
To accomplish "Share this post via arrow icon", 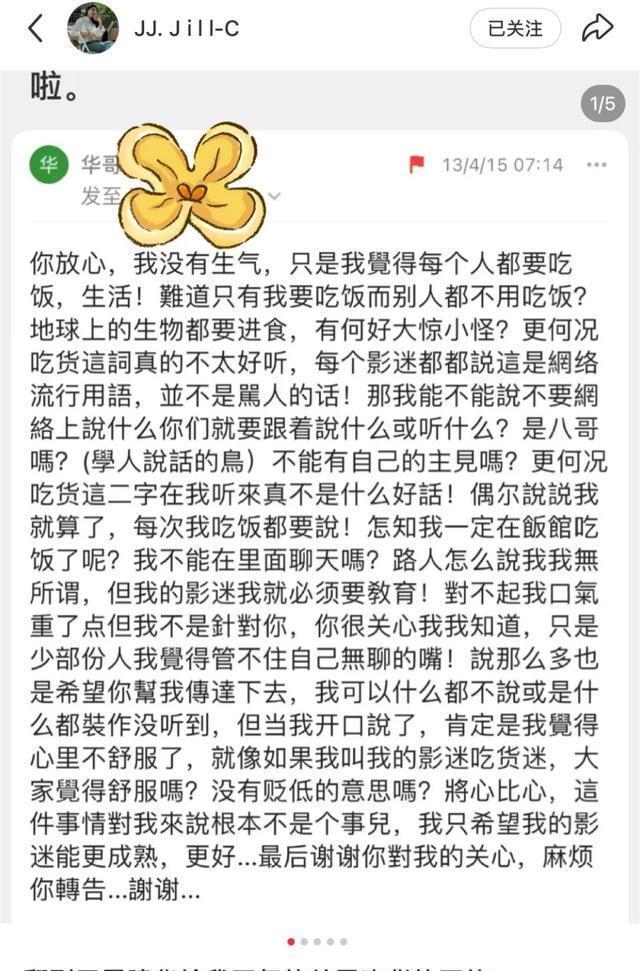I will coord(597,28).
